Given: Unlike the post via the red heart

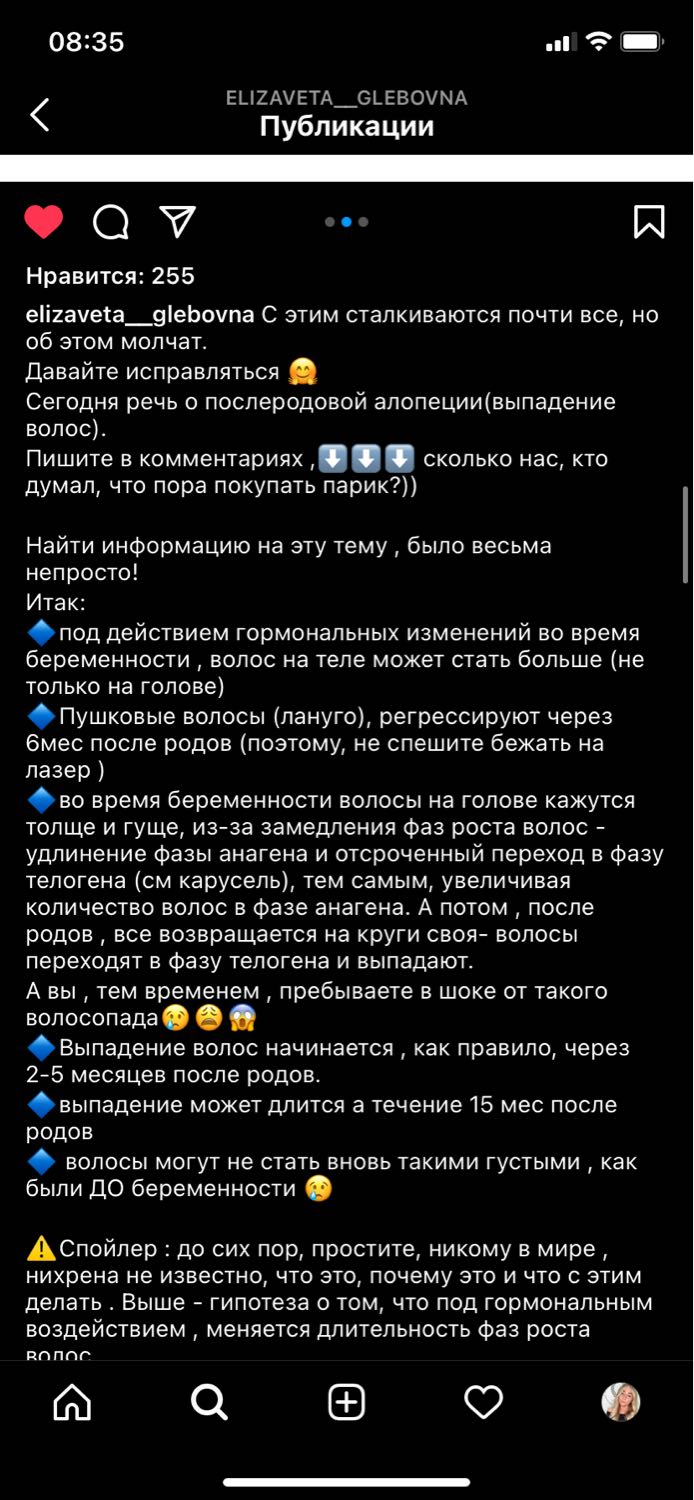Looking at the screenshot, I should click(x=44, y=222).
